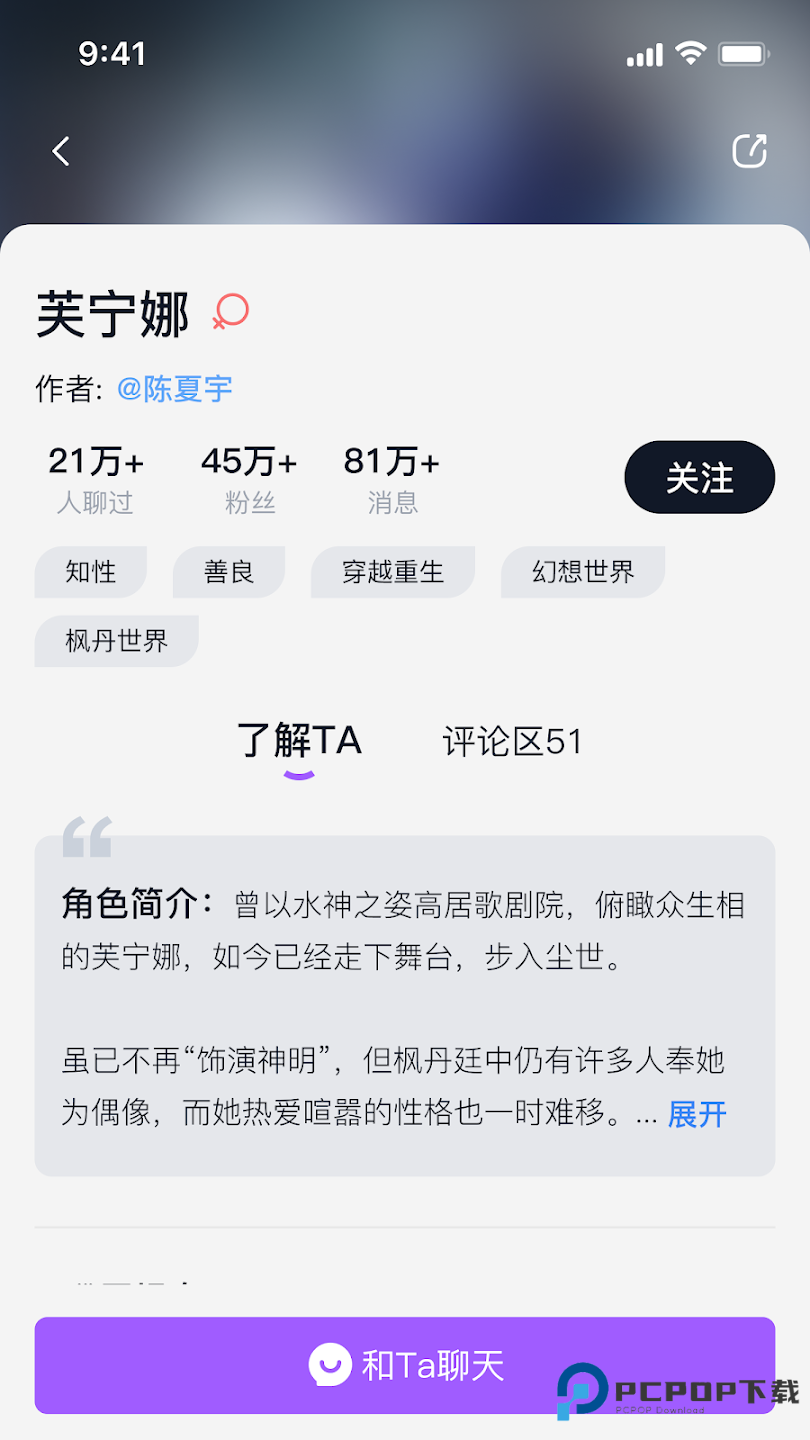
Task: Start chatting via 和Ta聊天
Action: click(x=405, y=1365)
